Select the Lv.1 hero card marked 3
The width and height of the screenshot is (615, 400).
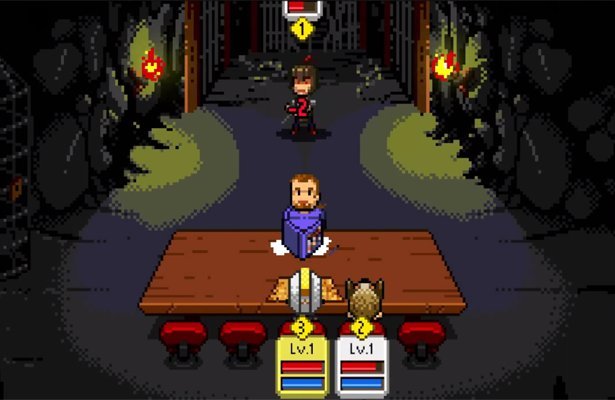300,365
